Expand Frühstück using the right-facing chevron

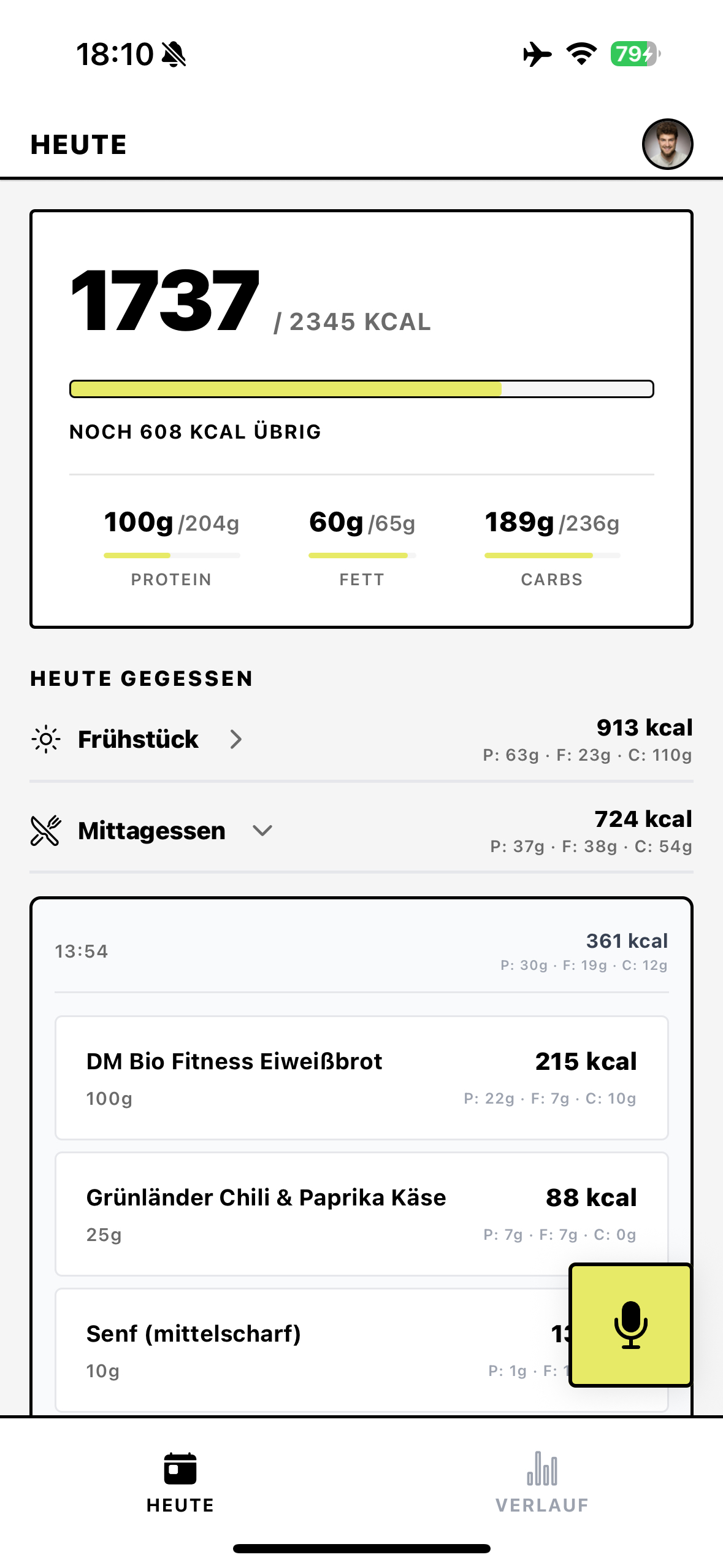click(236, 740)
